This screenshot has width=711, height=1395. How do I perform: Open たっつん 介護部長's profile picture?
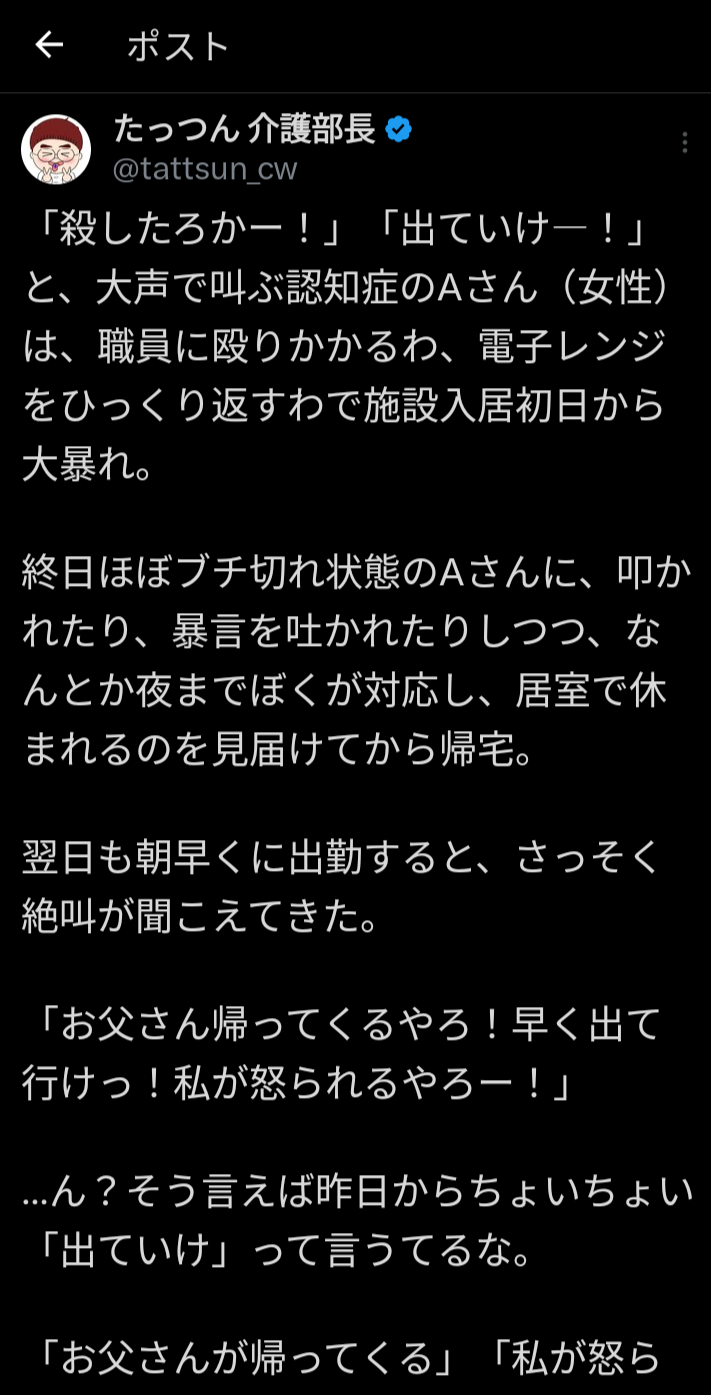pyautogui.click(x=56, y=150)
